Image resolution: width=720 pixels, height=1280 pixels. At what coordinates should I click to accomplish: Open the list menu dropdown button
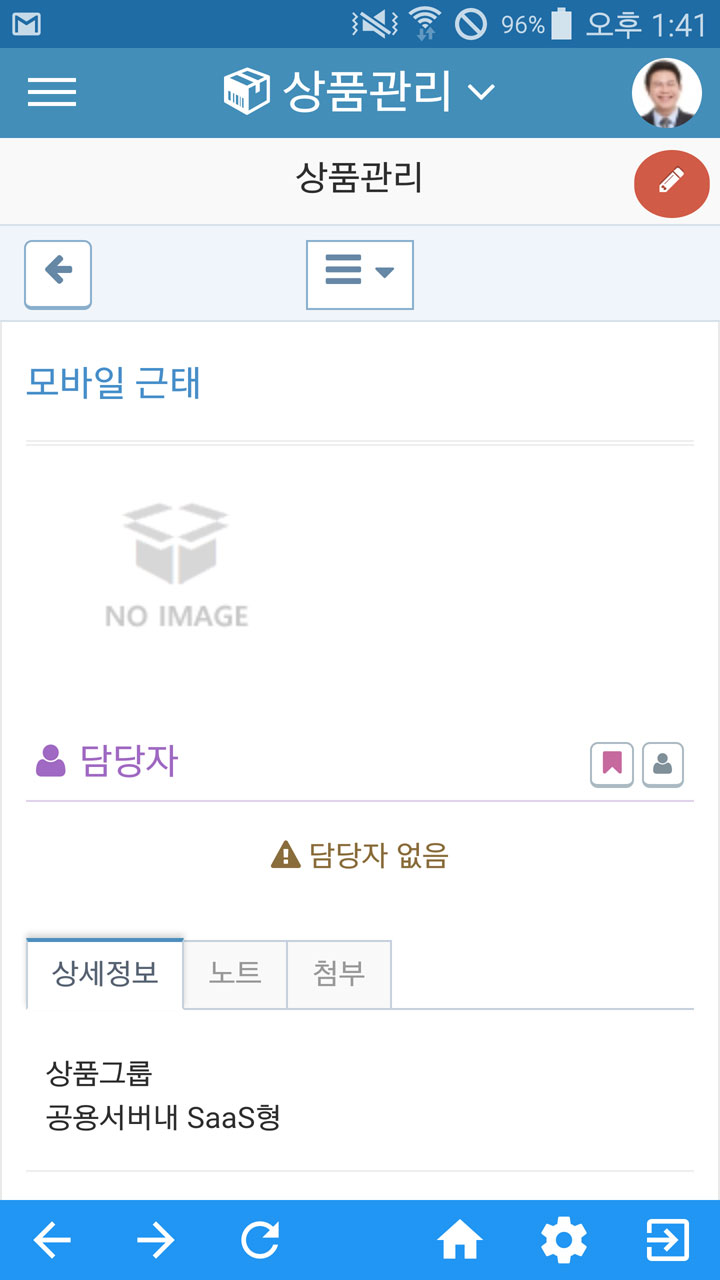360,274
